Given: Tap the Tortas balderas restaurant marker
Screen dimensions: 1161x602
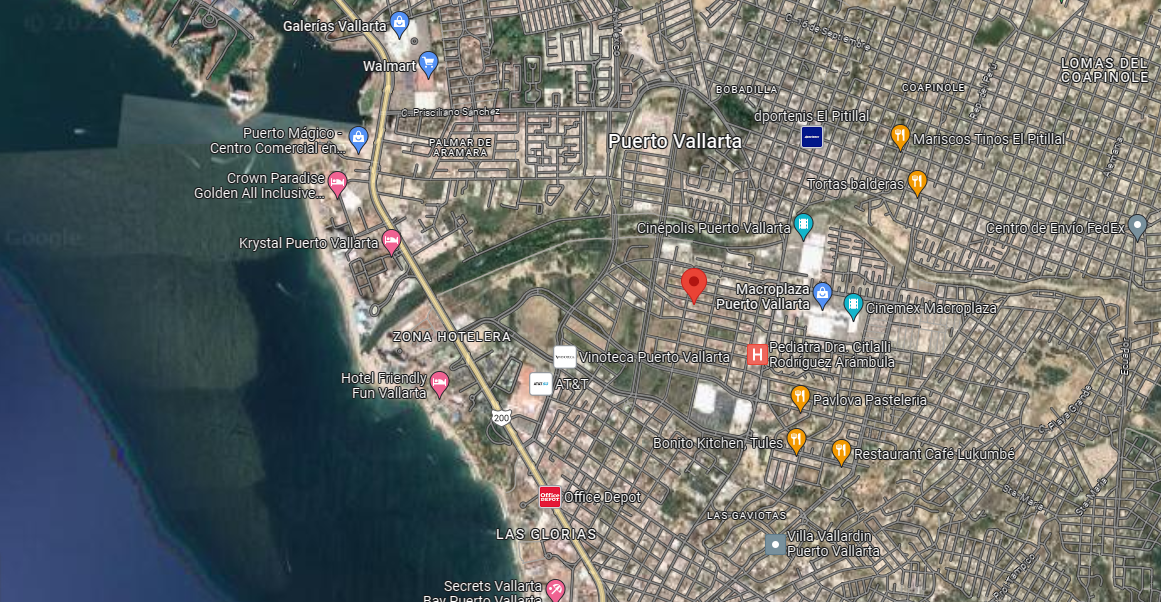Looking at the screenshot, I should point(917,182).
